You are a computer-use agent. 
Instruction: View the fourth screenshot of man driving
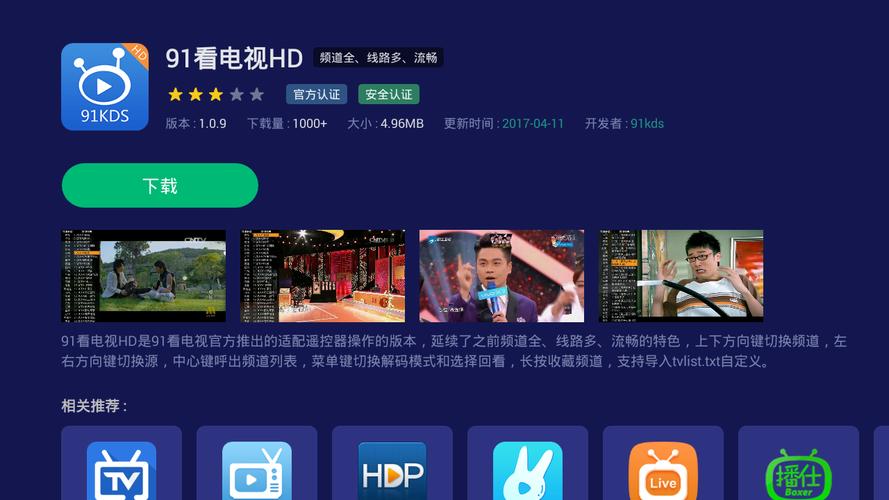pyautogui.click(x=681, y=276)
